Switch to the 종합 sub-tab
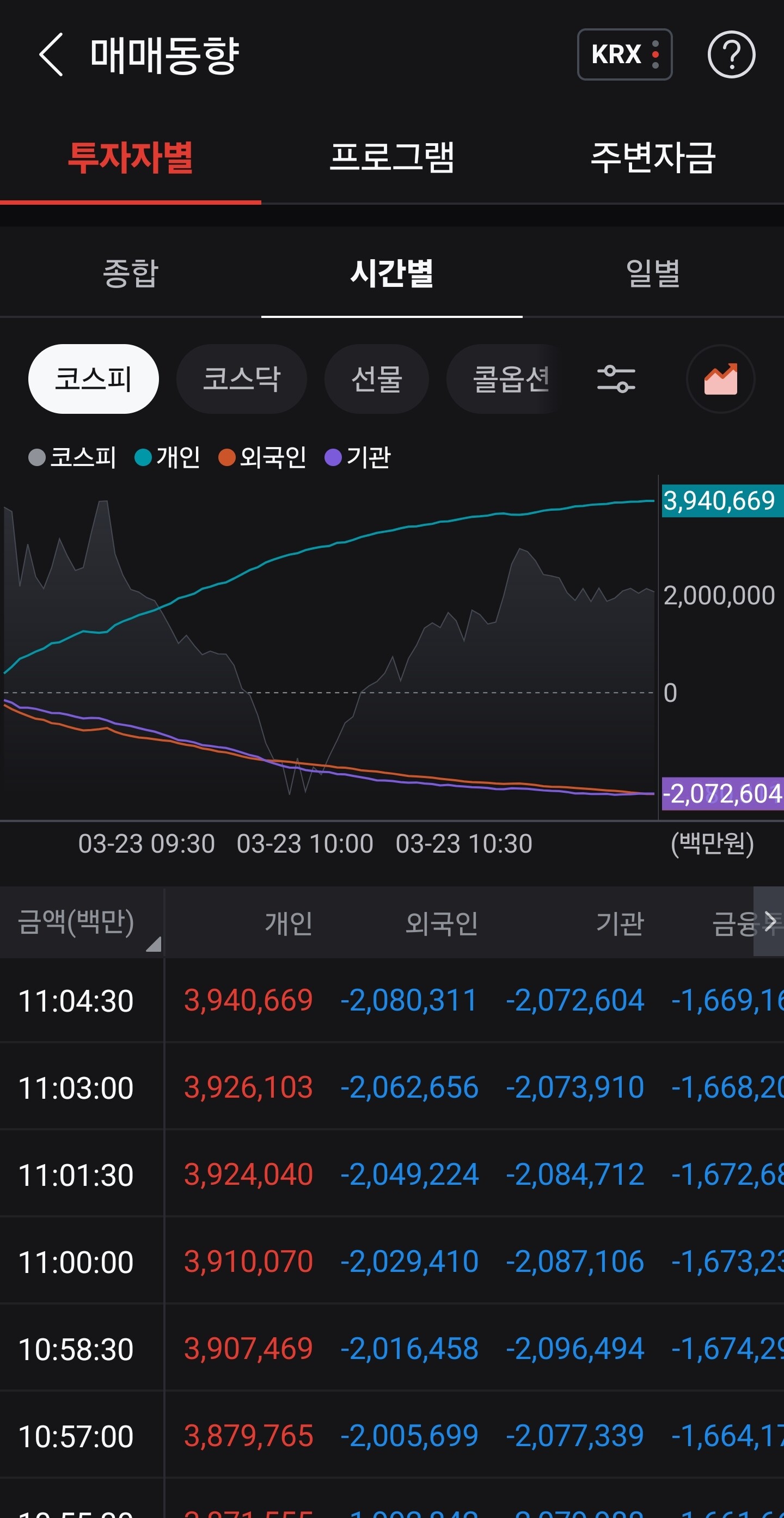The width and height of the screenshot is (784, 1518). [x=130, y=273]
